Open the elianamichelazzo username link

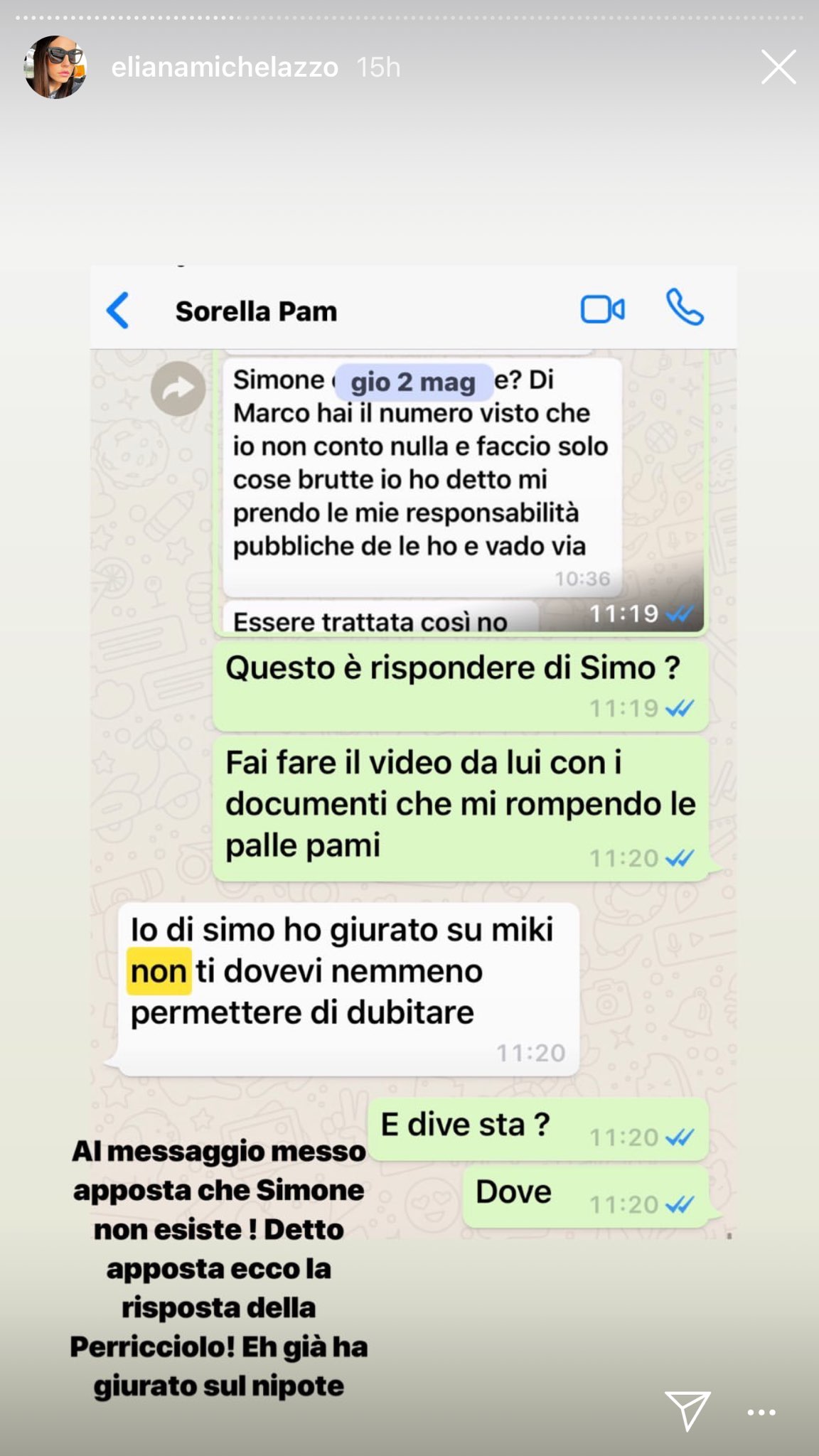225,68
